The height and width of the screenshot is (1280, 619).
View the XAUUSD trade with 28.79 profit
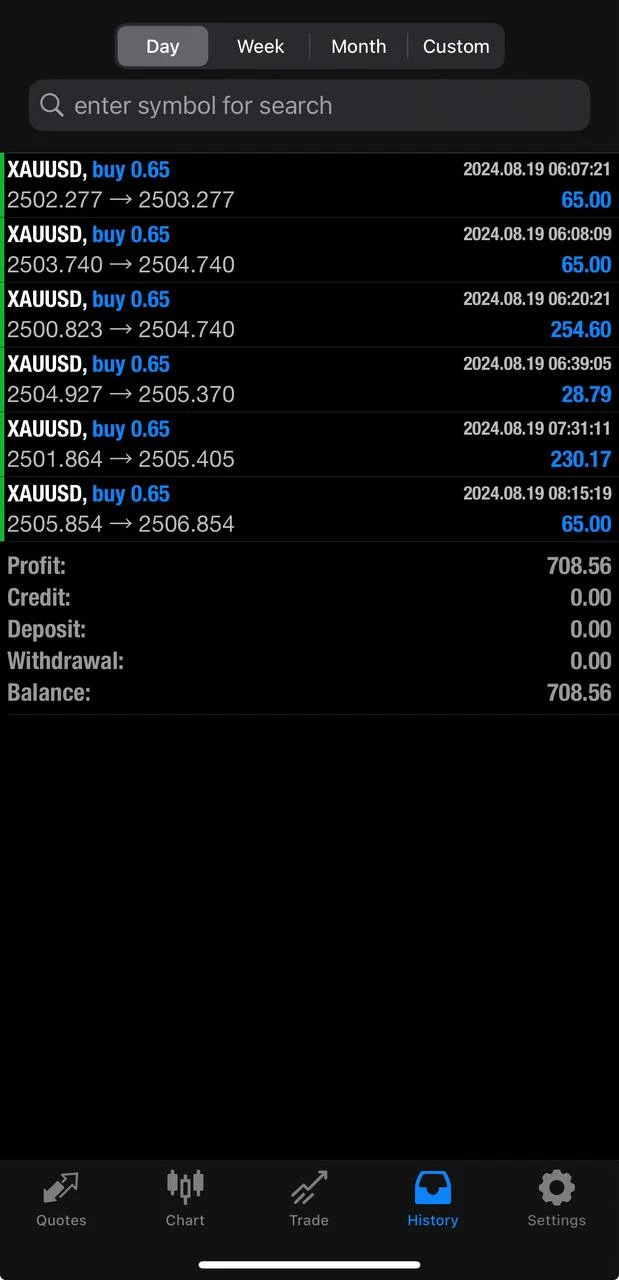coord(309,380)
